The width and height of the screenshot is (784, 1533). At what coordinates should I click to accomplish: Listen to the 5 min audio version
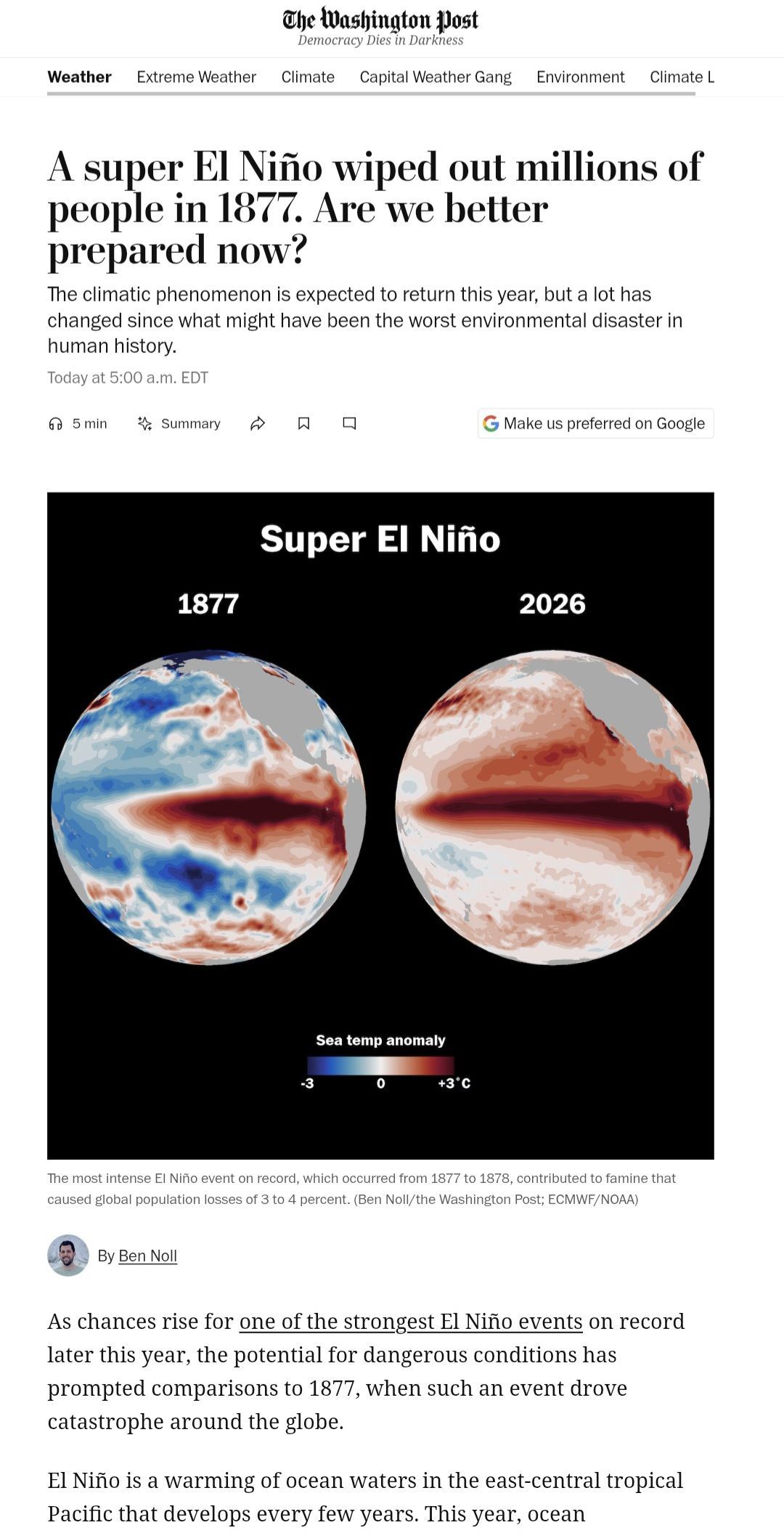[78, 423]
